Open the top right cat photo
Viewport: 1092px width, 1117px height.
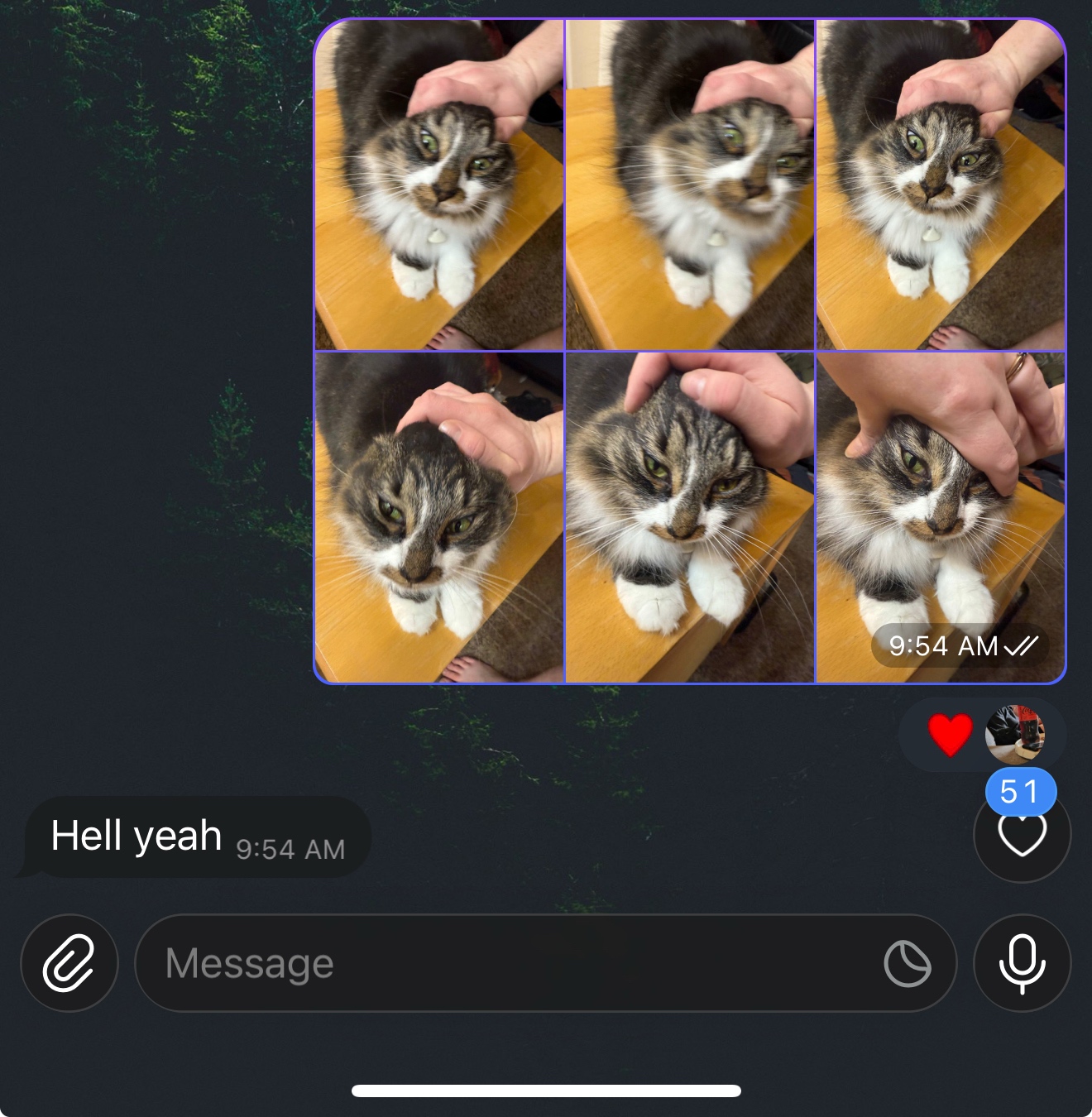coord(940,185)
